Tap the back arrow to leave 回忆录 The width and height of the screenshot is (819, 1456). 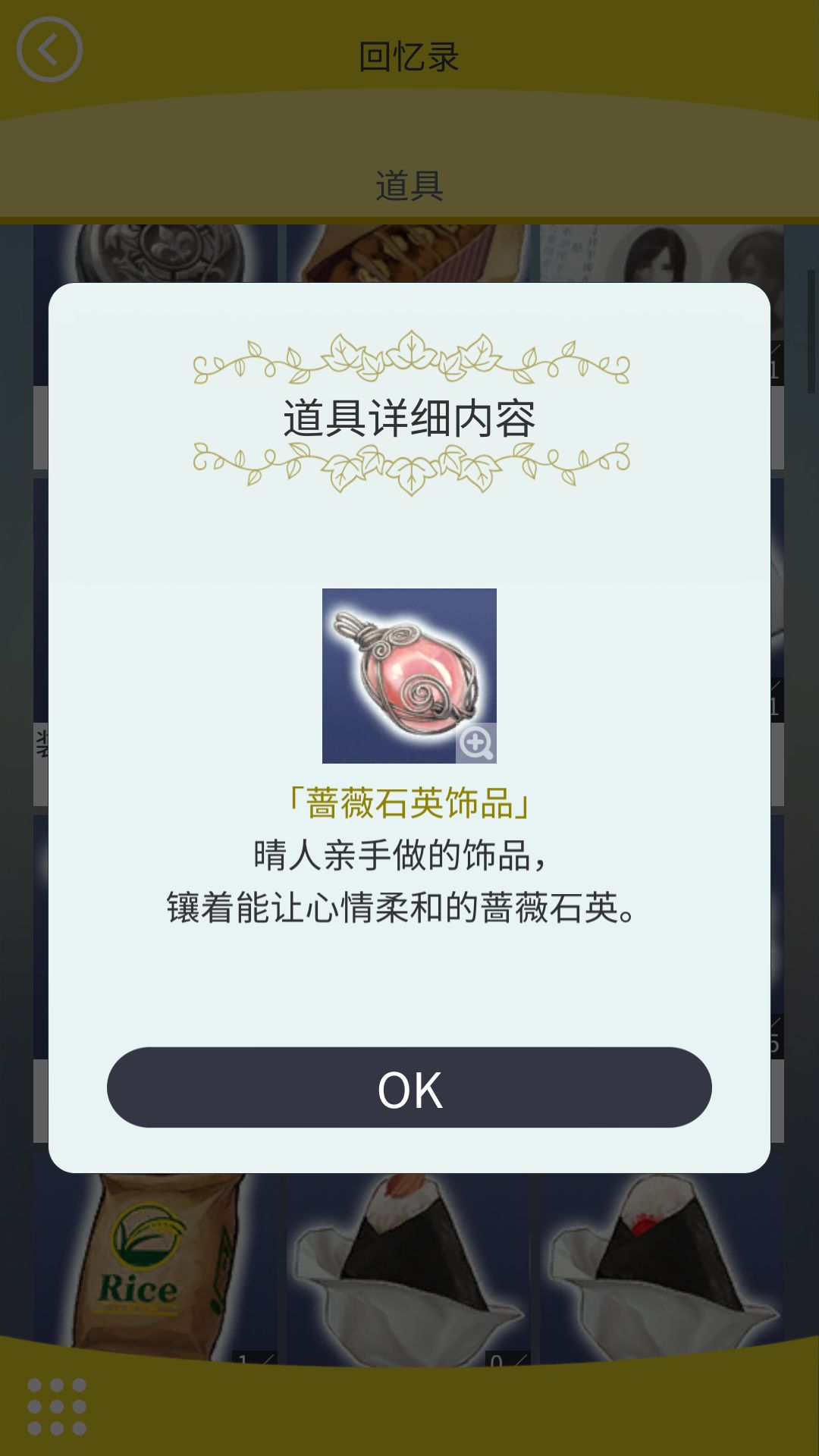tap(49, 49)
